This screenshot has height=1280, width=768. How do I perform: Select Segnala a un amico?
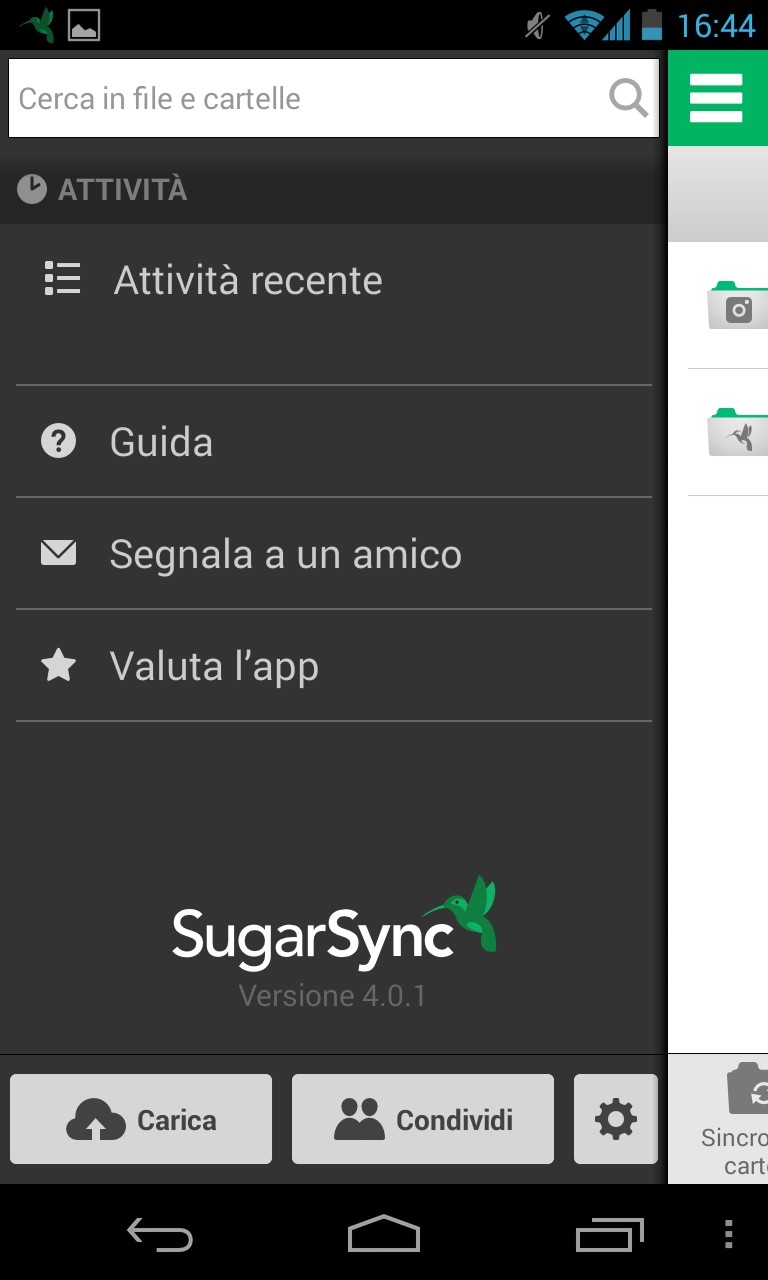pyautogui.click(x=333, y=553)
